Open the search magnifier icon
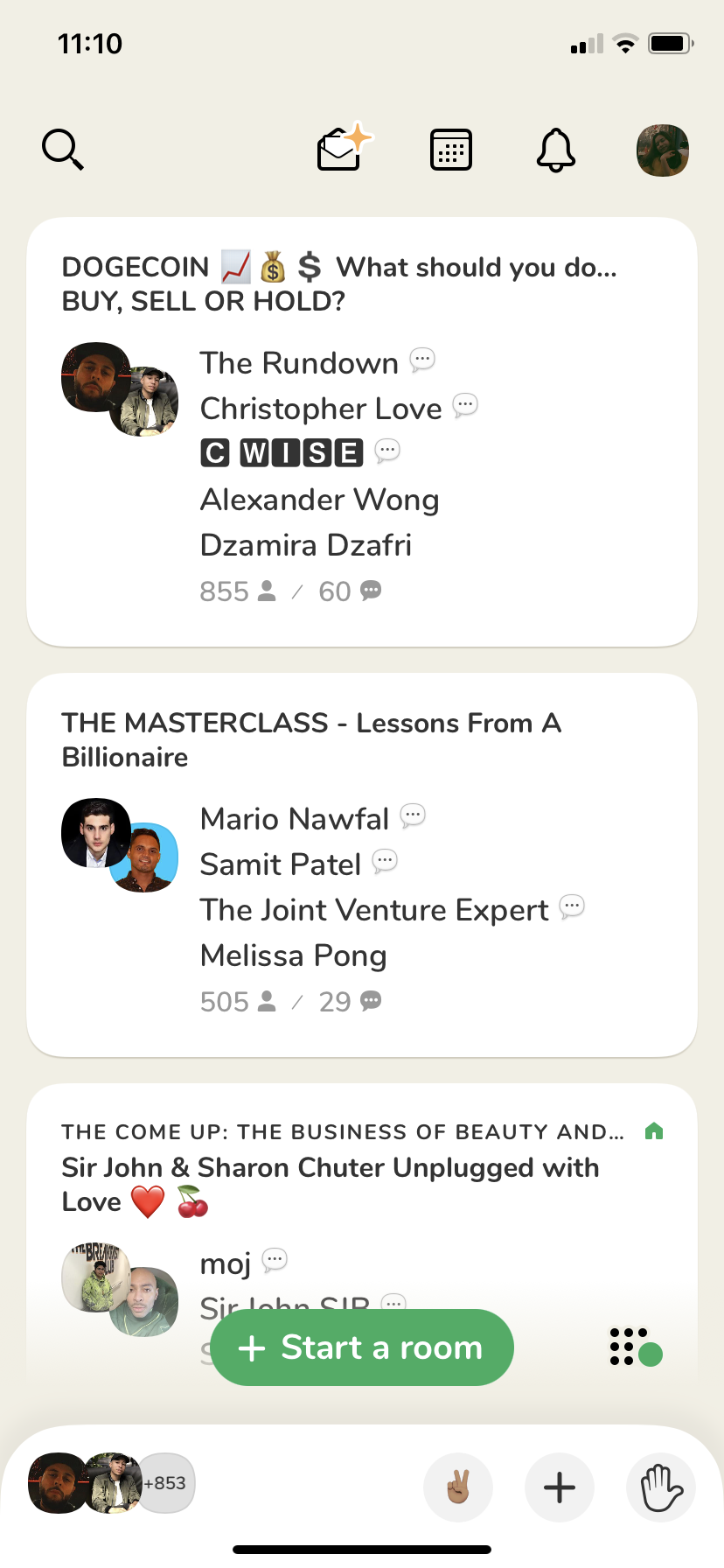The image size is (724, 1568). pyautogui.click(x=63, y=150)
